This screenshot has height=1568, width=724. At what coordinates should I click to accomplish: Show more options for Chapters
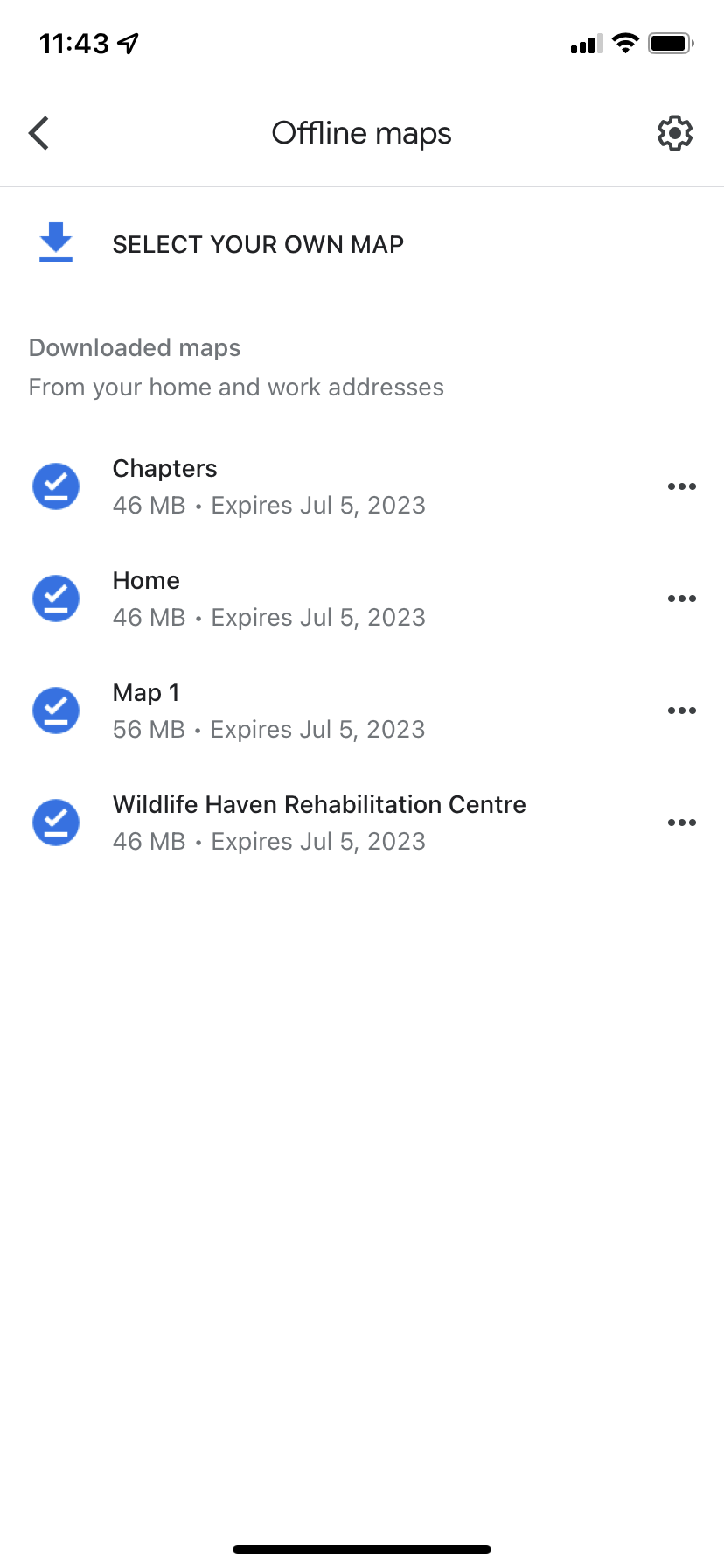(x=681, y=486)
